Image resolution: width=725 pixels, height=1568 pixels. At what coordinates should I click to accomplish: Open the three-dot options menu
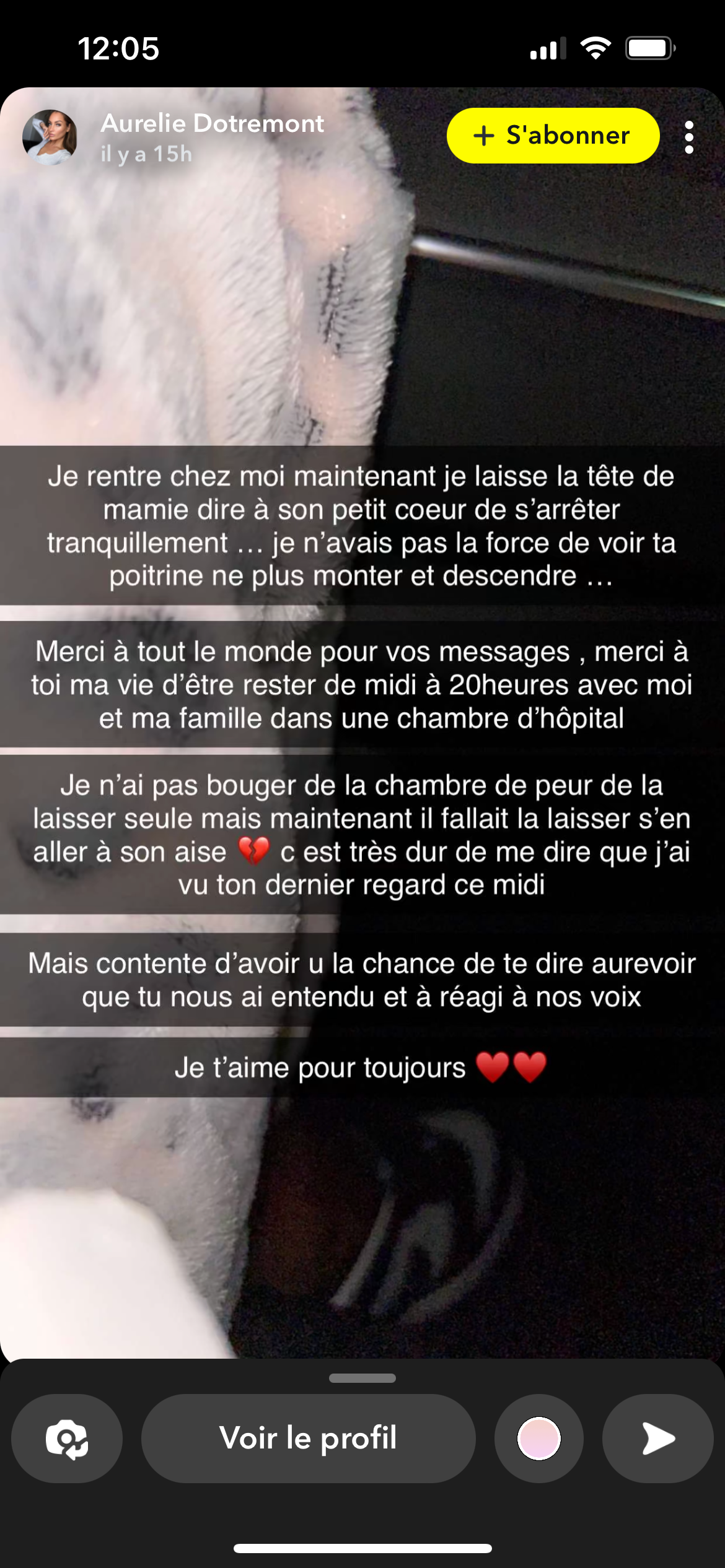(688, 137)
